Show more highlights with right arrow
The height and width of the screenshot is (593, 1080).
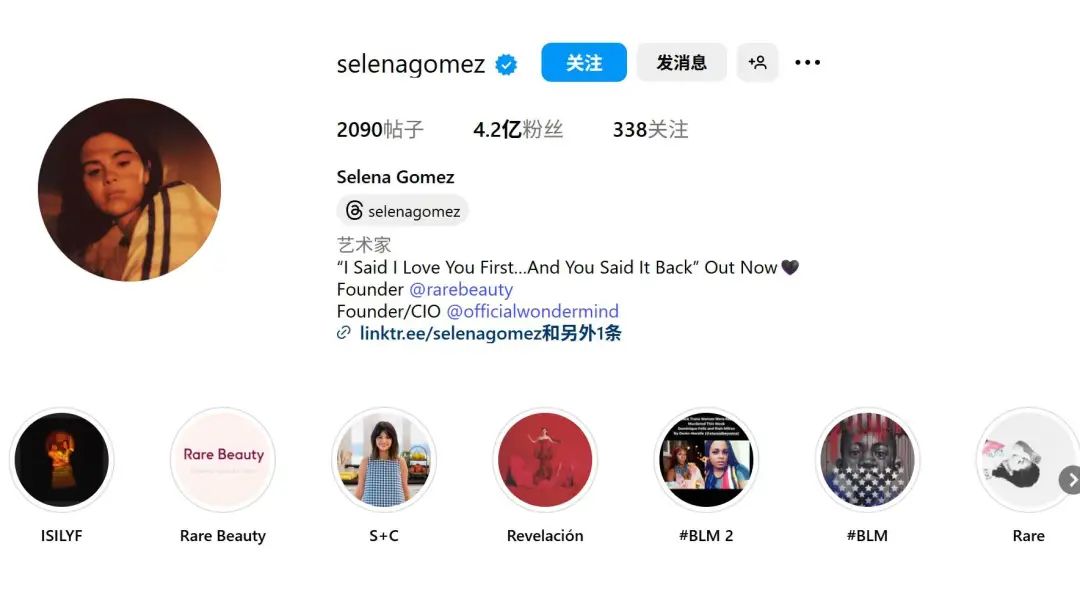[x=1069, y=480]
